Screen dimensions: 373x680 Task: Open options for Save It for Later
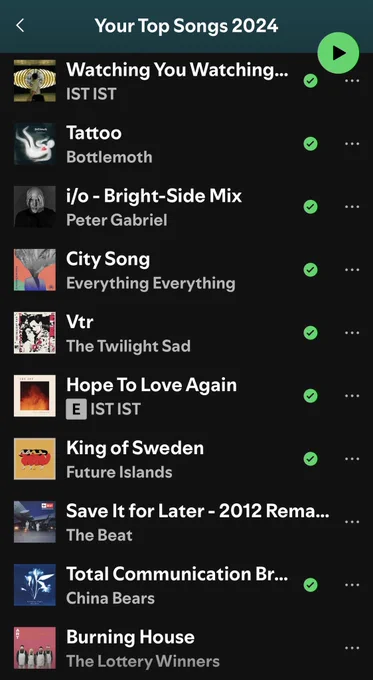coord(352,522)
